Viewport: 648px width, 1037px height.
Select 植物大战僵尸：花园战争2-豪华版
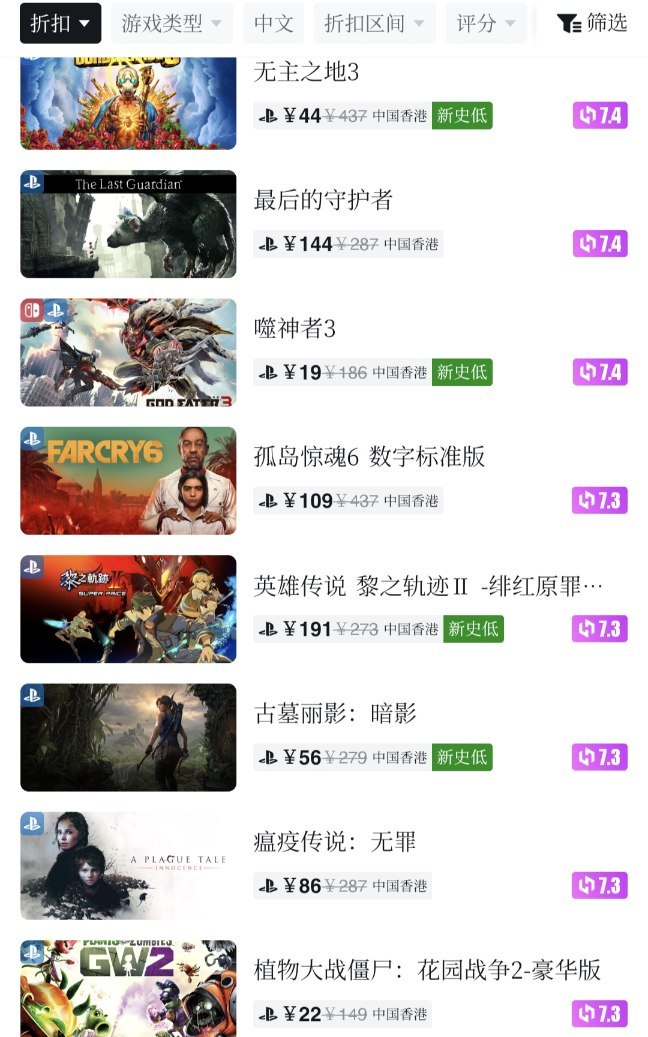pos(427,970)
